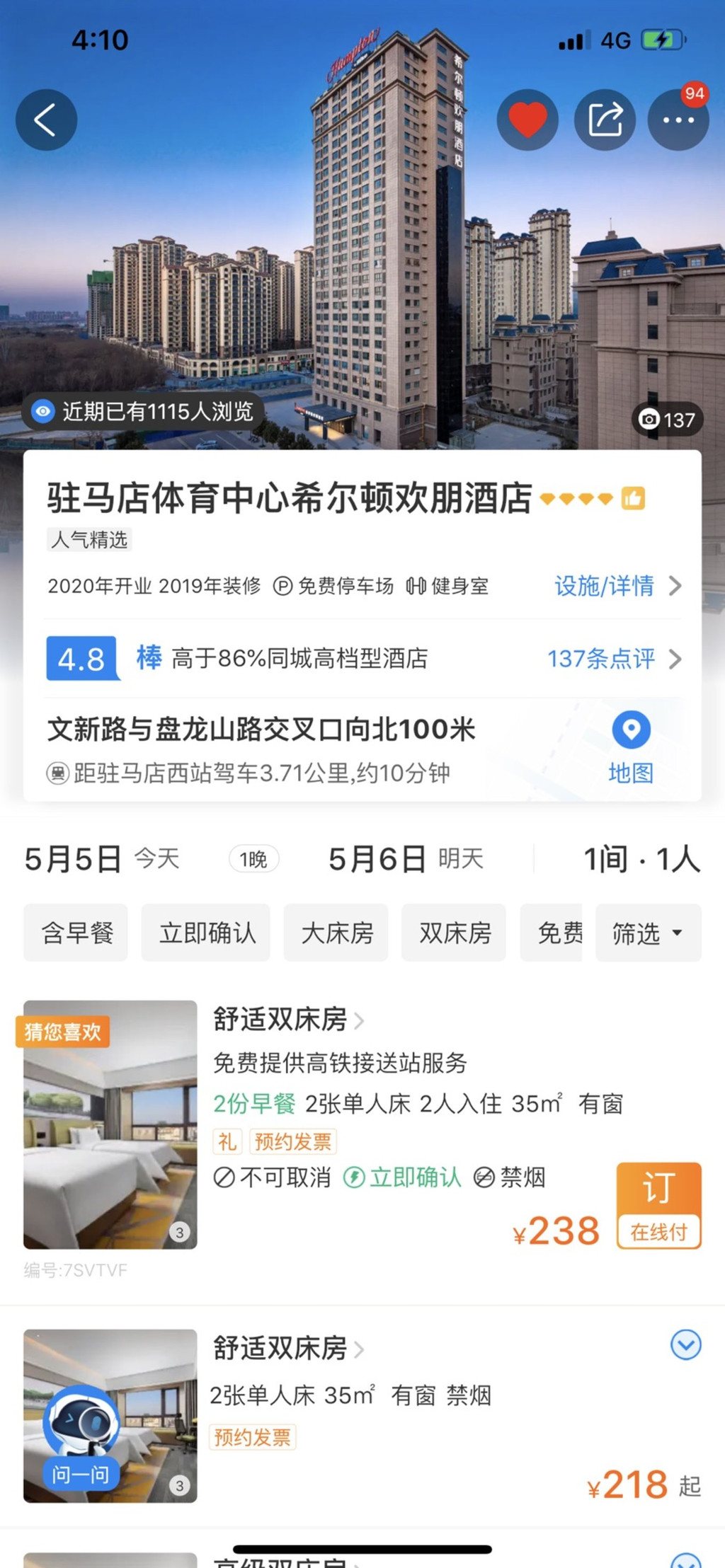Expand the ¥218起 舒适双床房 options
Image resolution: width=725 pixels, height=1568 pixels.
[x=685, y=1344]
